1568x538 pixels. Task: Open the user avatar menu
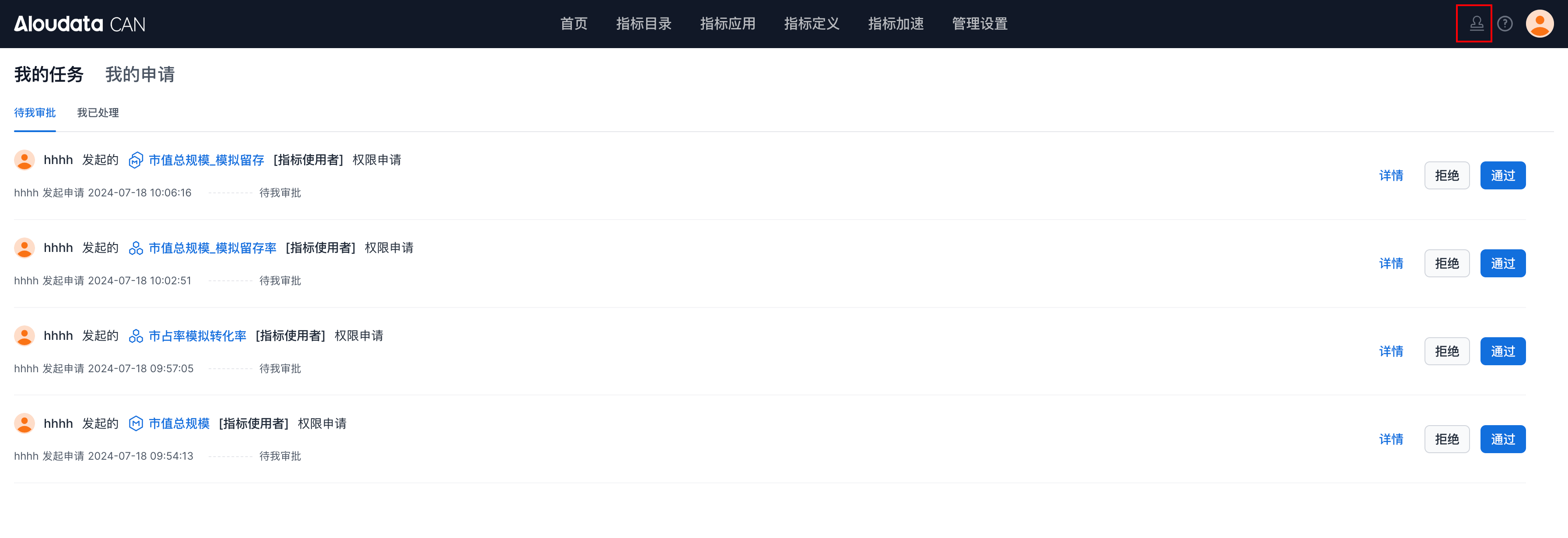(x=1540, y=24)
